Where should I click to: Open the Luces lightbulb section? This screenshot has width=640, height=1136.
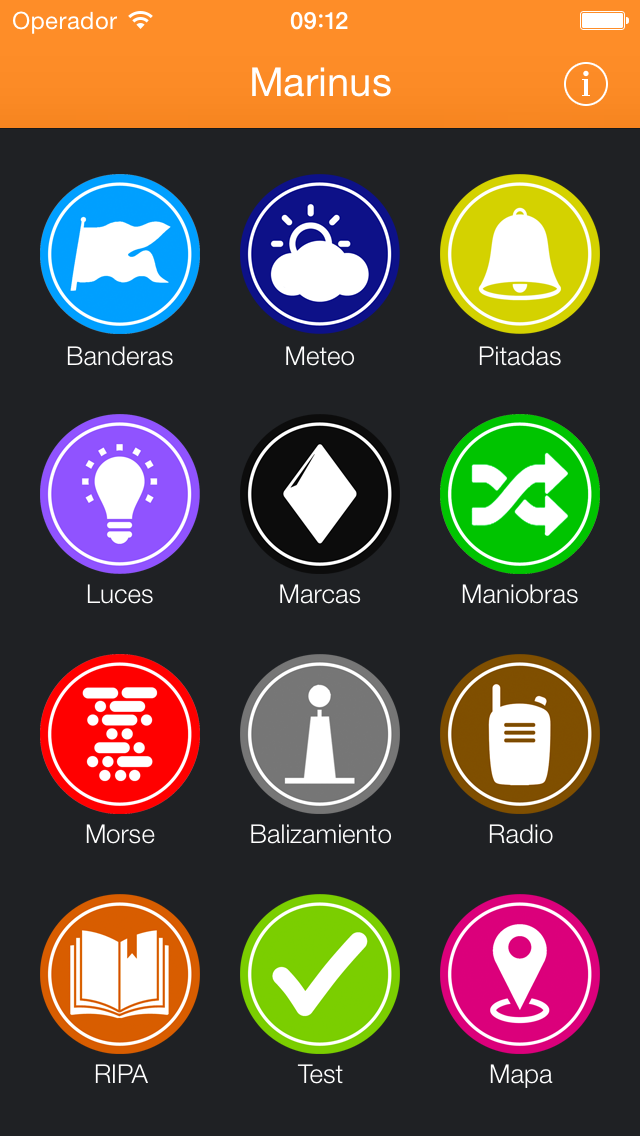(120, 494)
